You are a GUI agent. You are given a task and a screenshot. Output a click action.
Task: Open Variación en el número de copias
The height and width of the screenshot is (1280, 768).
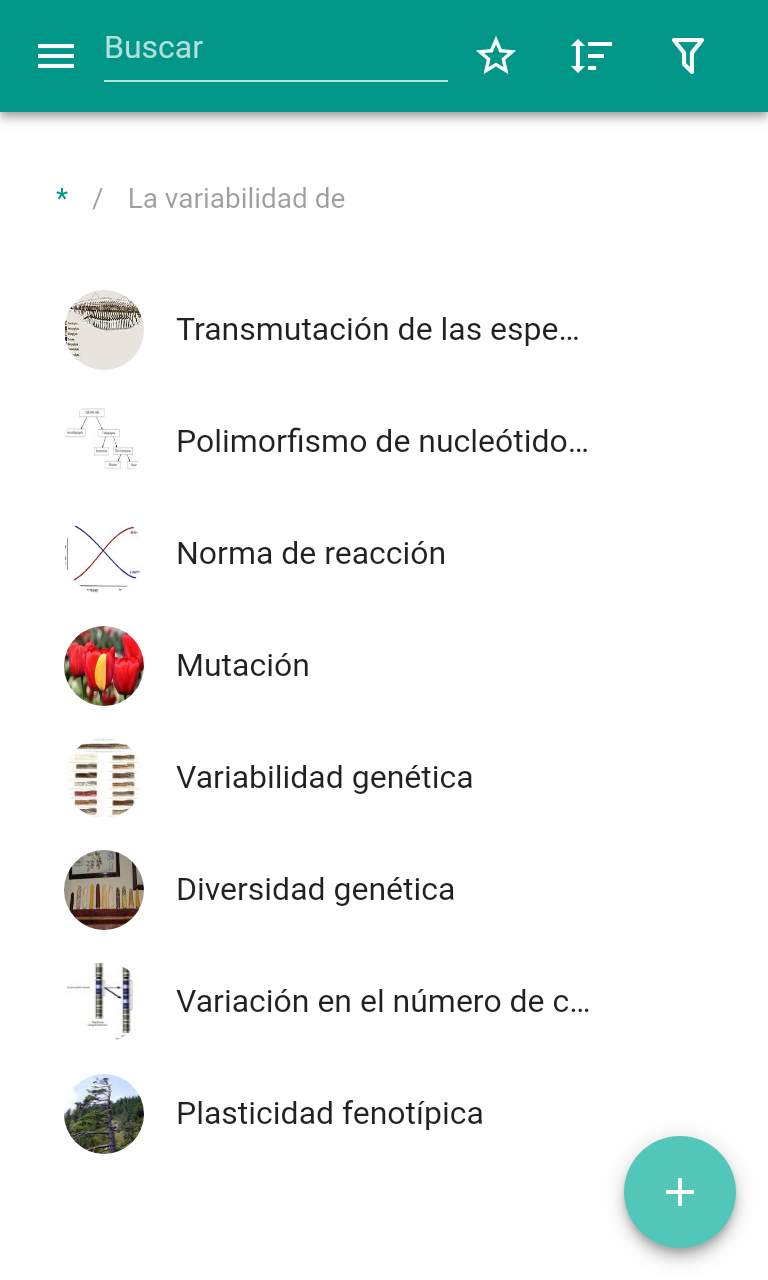point(384,1002)
